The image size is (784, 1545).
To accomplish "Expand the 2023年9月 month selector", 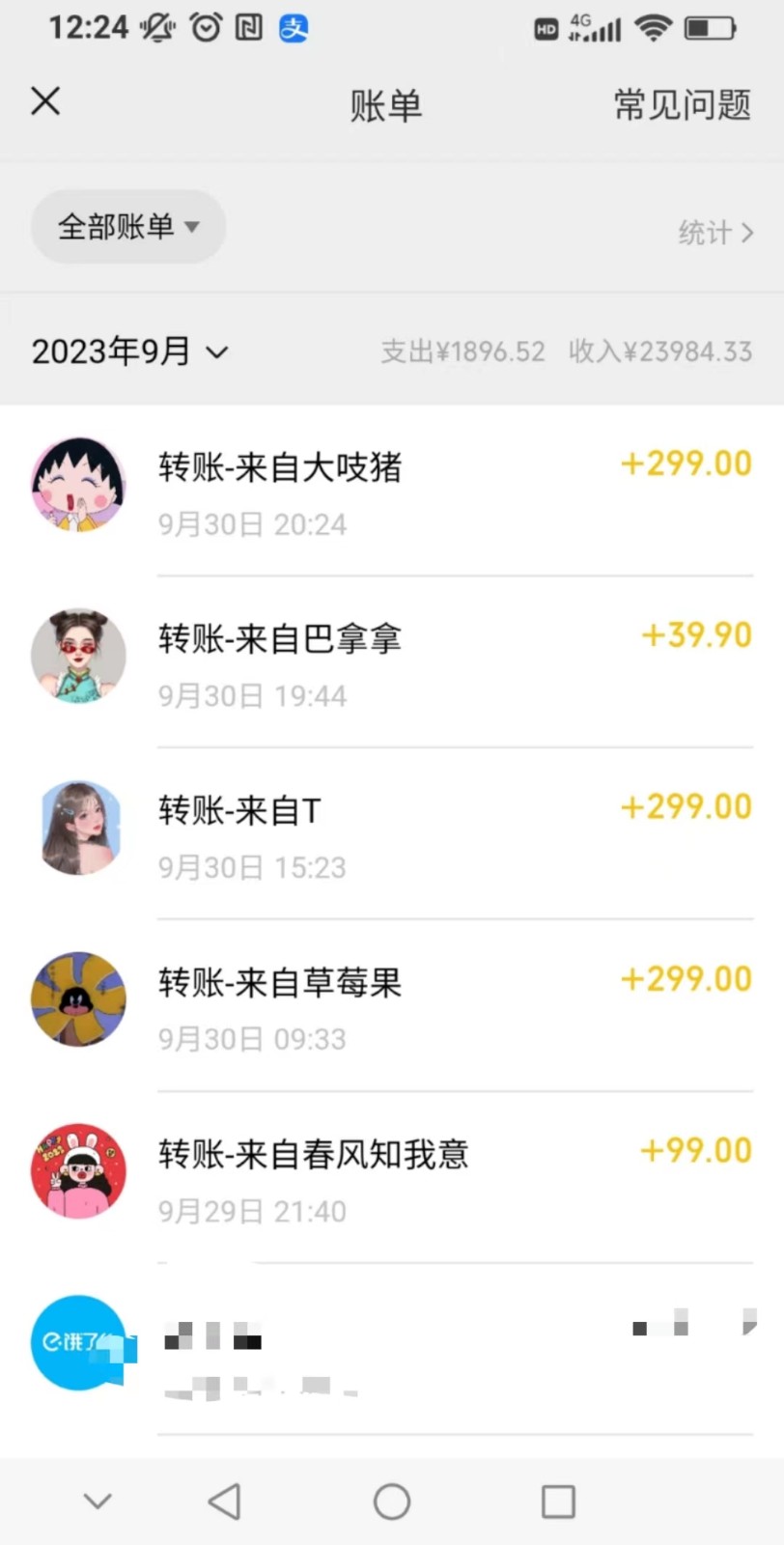I will [130, 351].
